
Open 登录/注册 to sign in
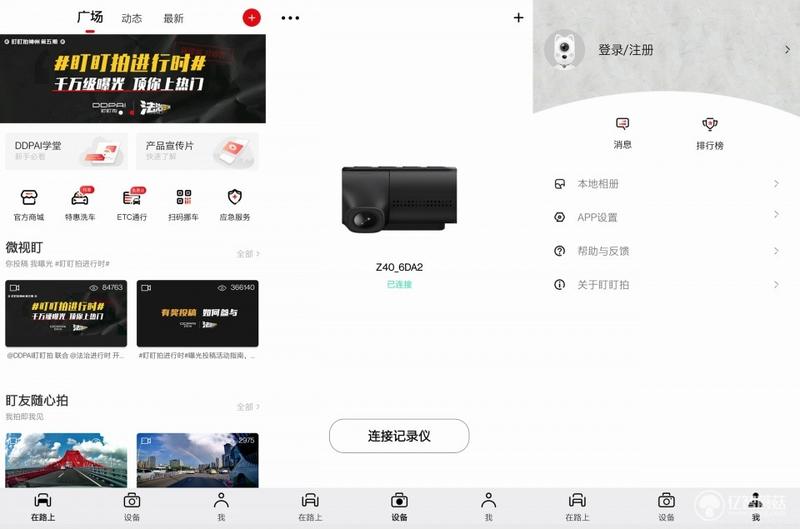tap(625, 49)
